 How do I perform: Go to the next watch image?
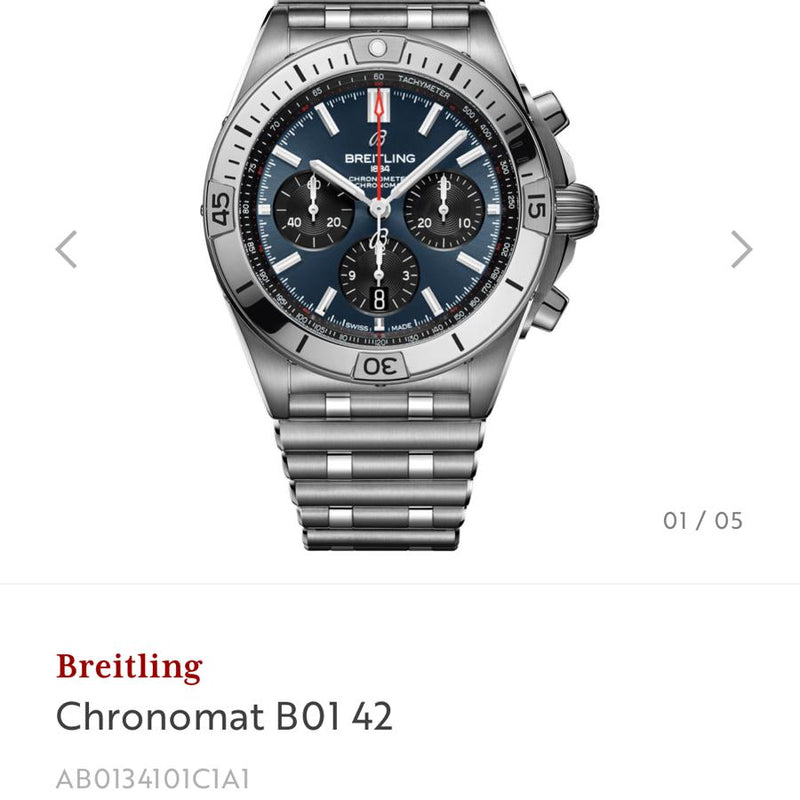[x=740, y=249]
